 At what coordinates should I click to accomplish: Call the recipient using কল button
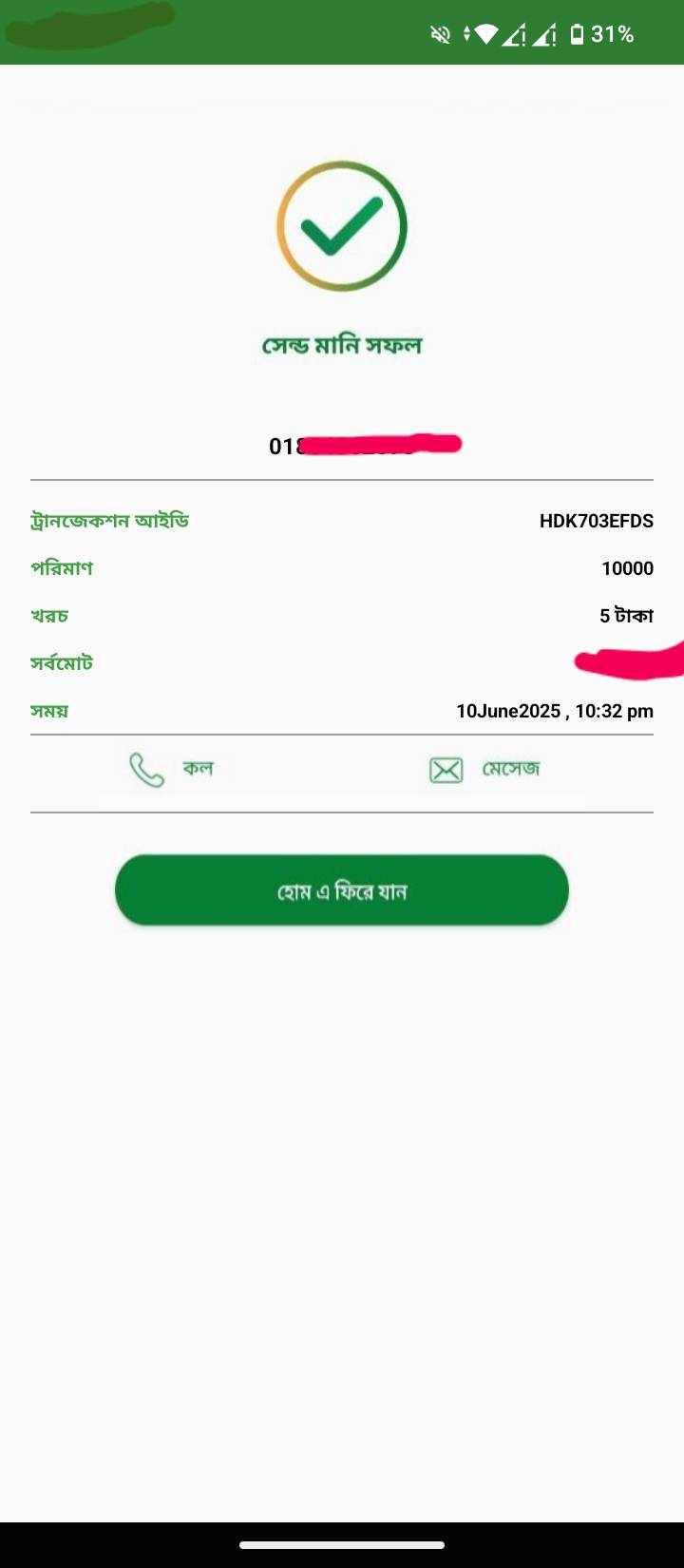click(172, 769)
